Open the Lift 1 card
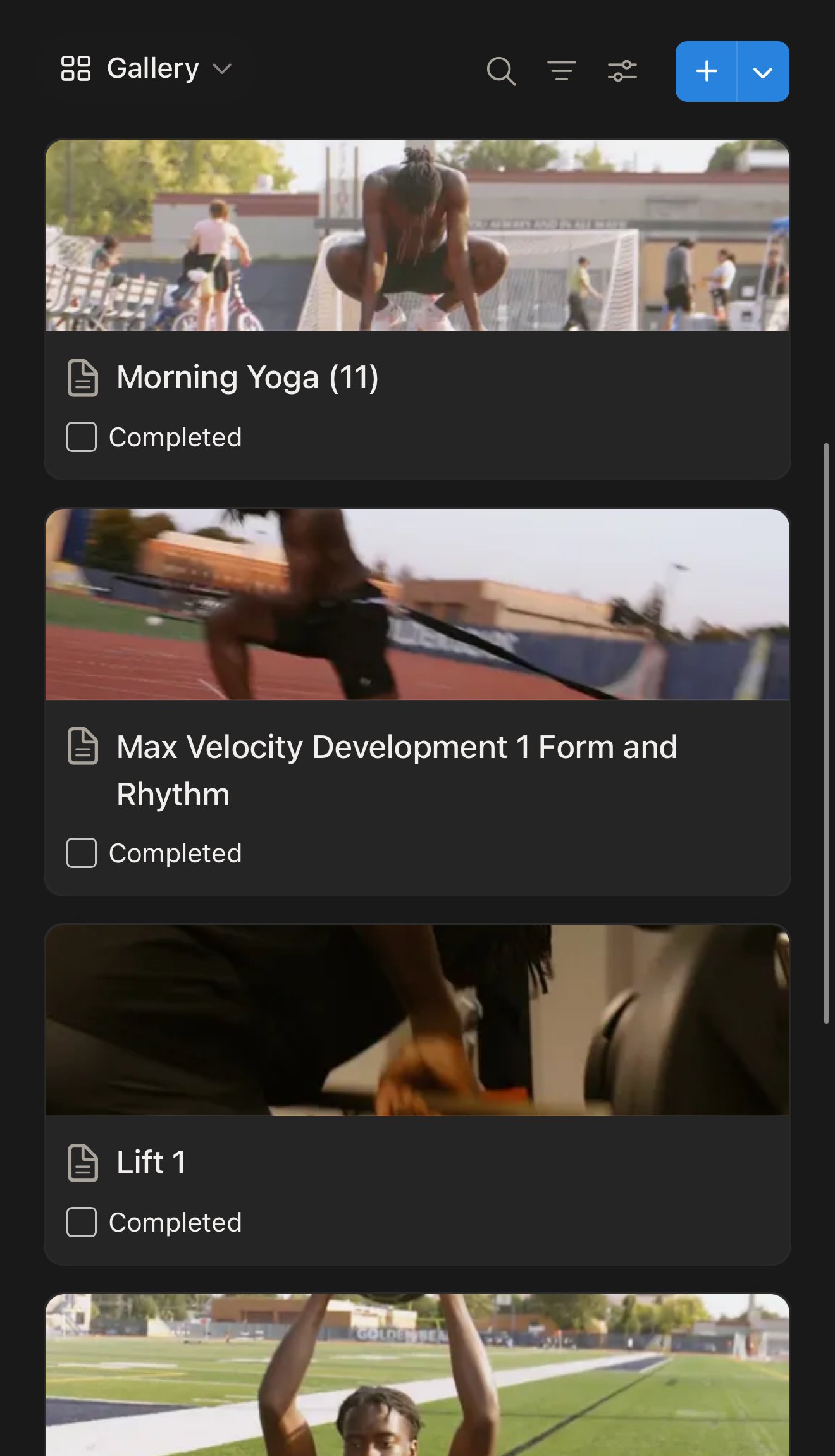The width and height of the screenshot is (835, 1456). tap(151, 1162)
